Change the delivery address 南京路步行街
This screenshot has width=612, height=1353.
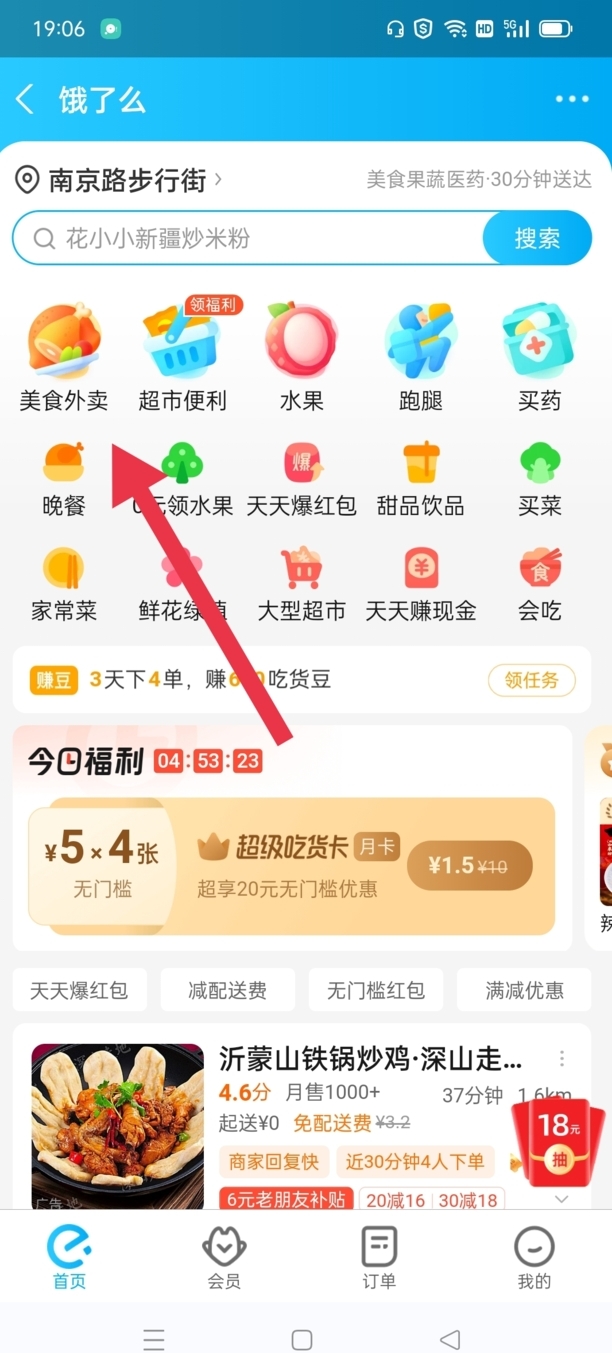(x=118, y=180)
